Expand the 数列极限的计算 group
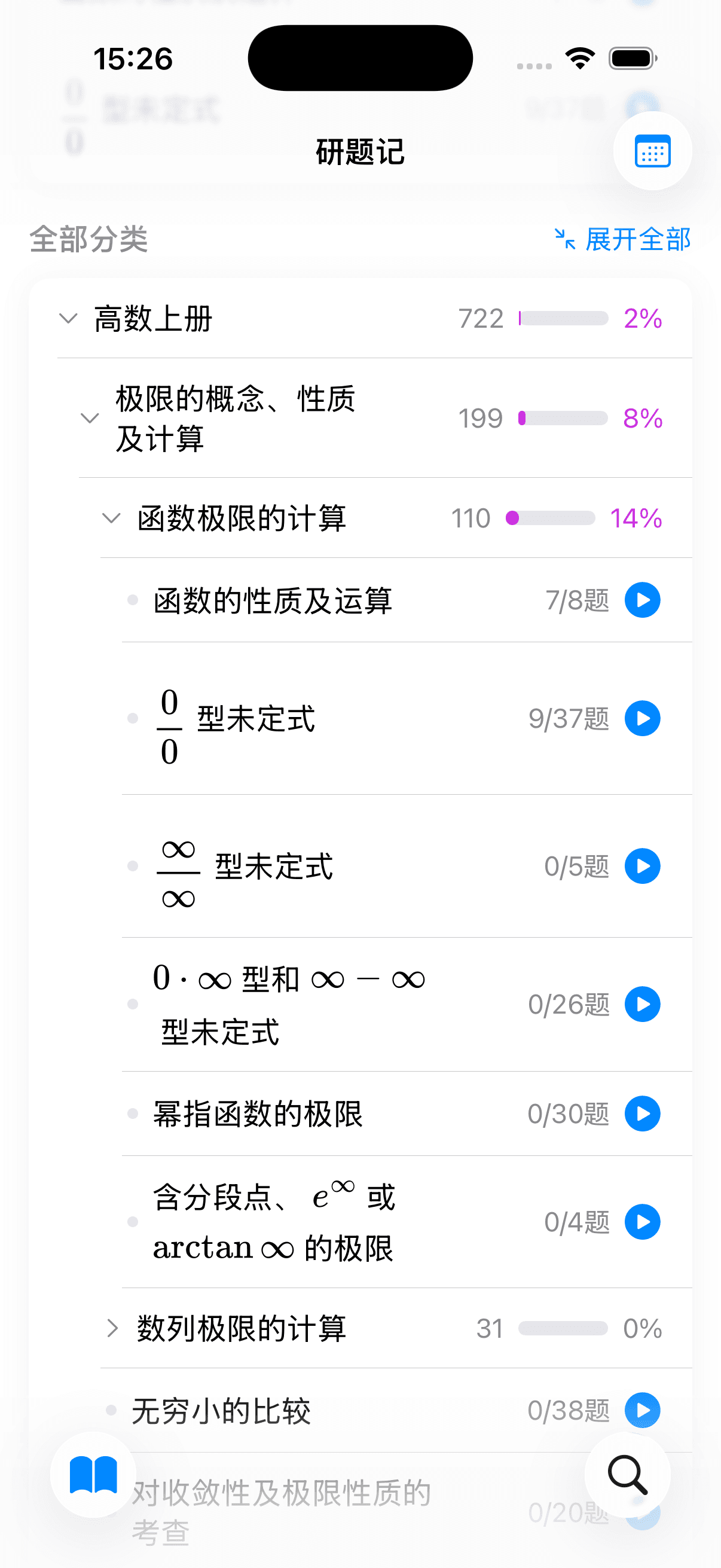The height and width of the screenshot is (1568, 721). 112,1328
